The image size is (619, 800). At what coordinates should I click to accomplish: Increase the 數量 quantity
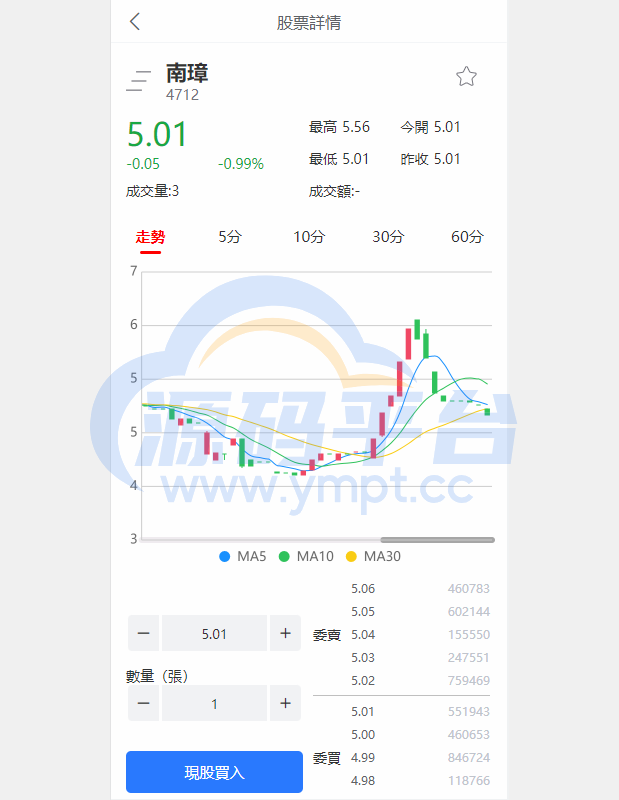285,703
